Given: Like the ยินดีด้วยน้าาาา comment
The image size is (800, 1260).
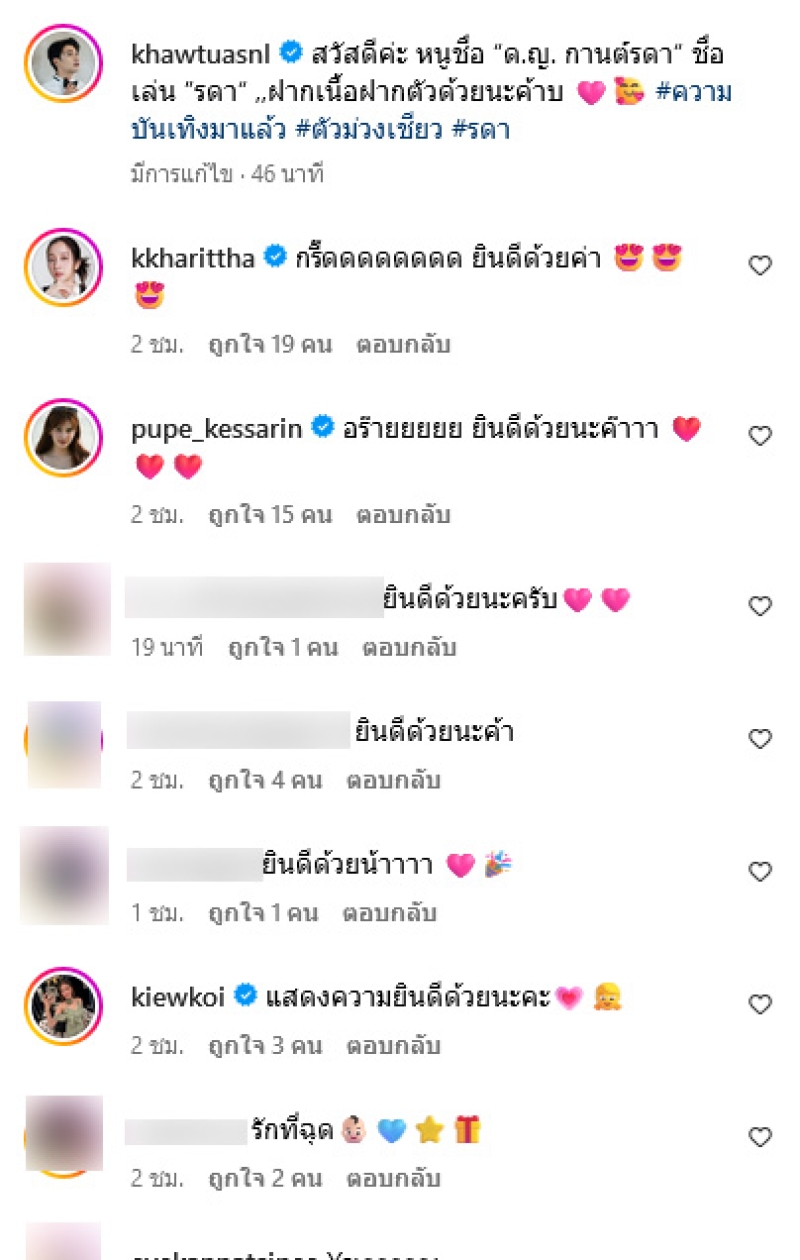Looking at the screenshot, I should (760, 871).
